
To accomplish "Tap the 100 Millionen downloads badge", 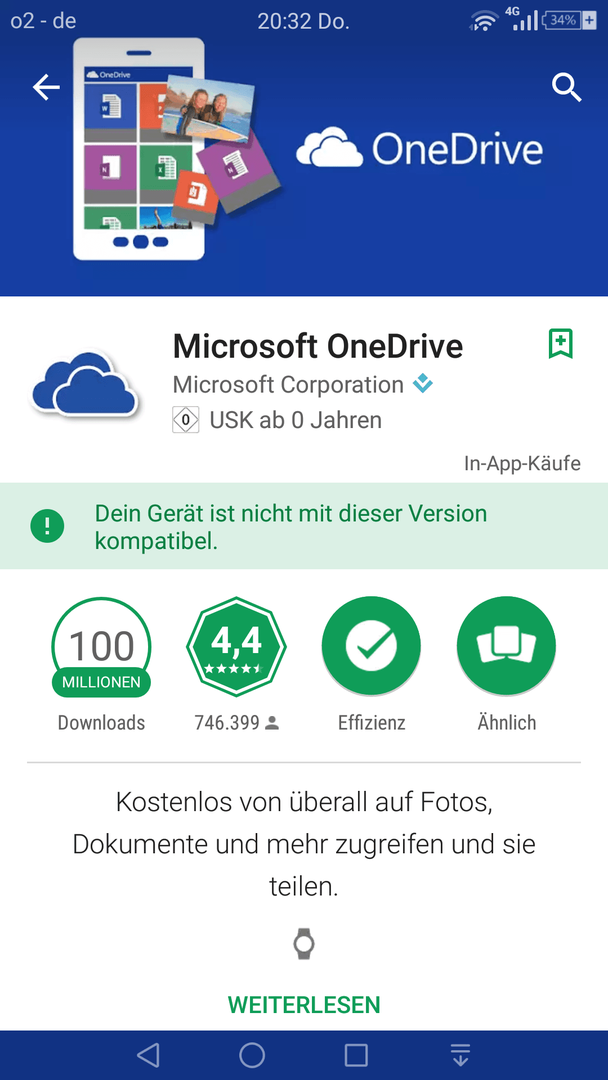I will tap(101, 647).
